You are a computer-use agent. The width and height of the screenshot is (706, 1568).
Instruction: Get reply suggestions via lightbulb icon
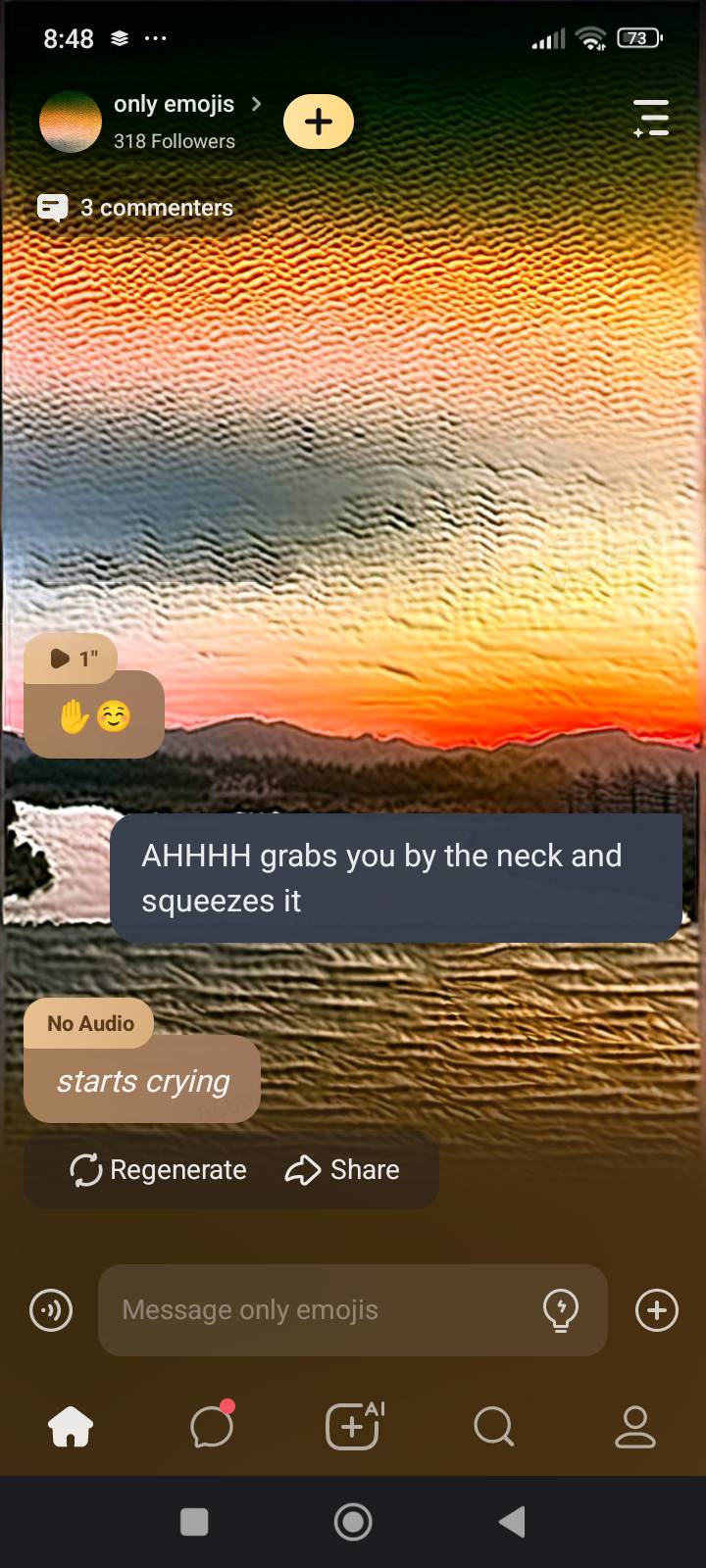pyautogui.click(x=560, y=1310)
